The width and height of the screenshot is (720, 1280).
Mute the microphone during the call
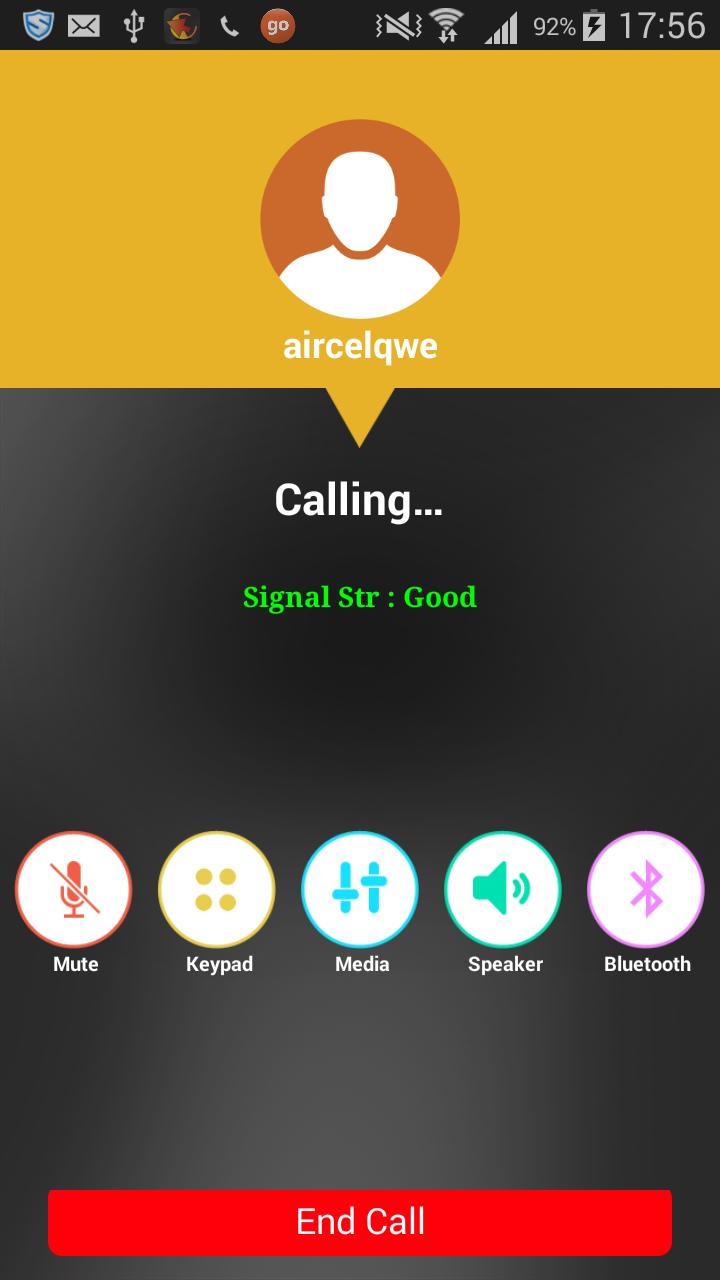[73, 889]
